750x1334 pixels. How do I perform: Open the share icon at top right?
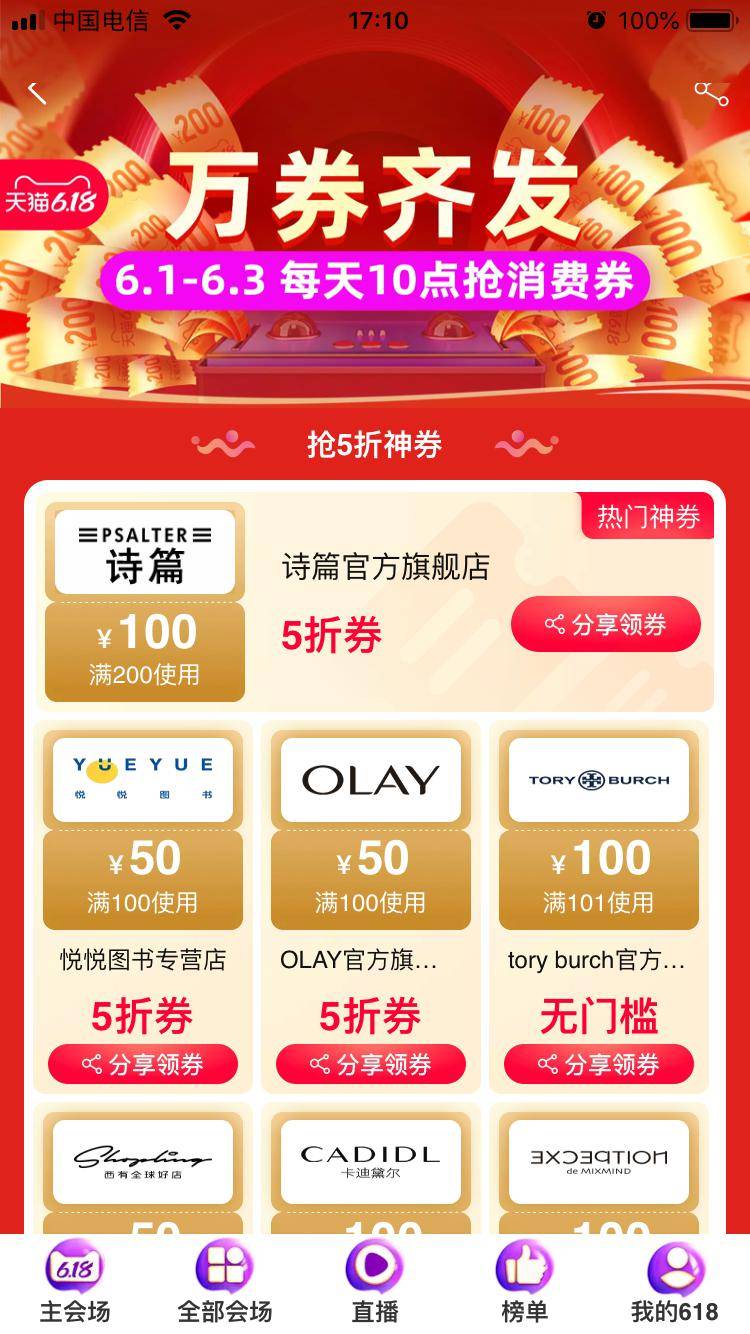coord(711,93)
